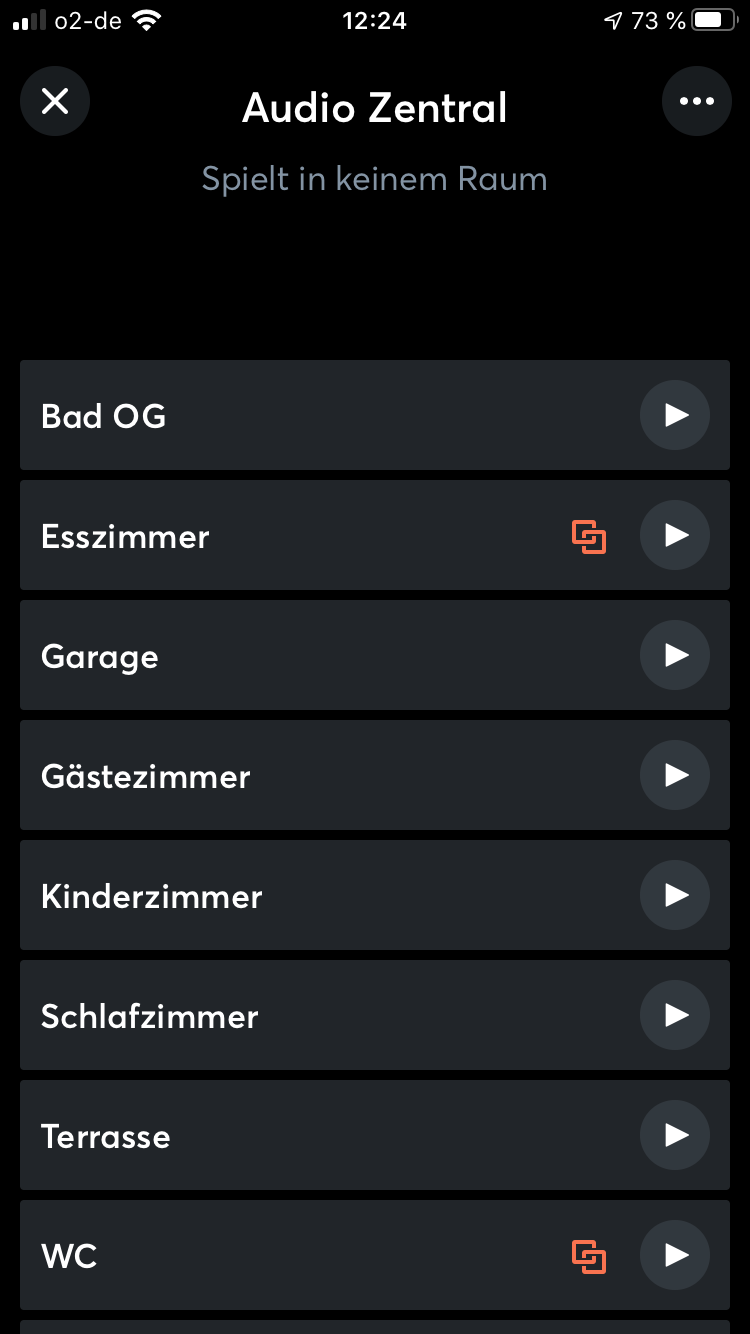750x1334 pixels.
Task: Close the Audio Zentral screen
Action: tap(55, 101)
